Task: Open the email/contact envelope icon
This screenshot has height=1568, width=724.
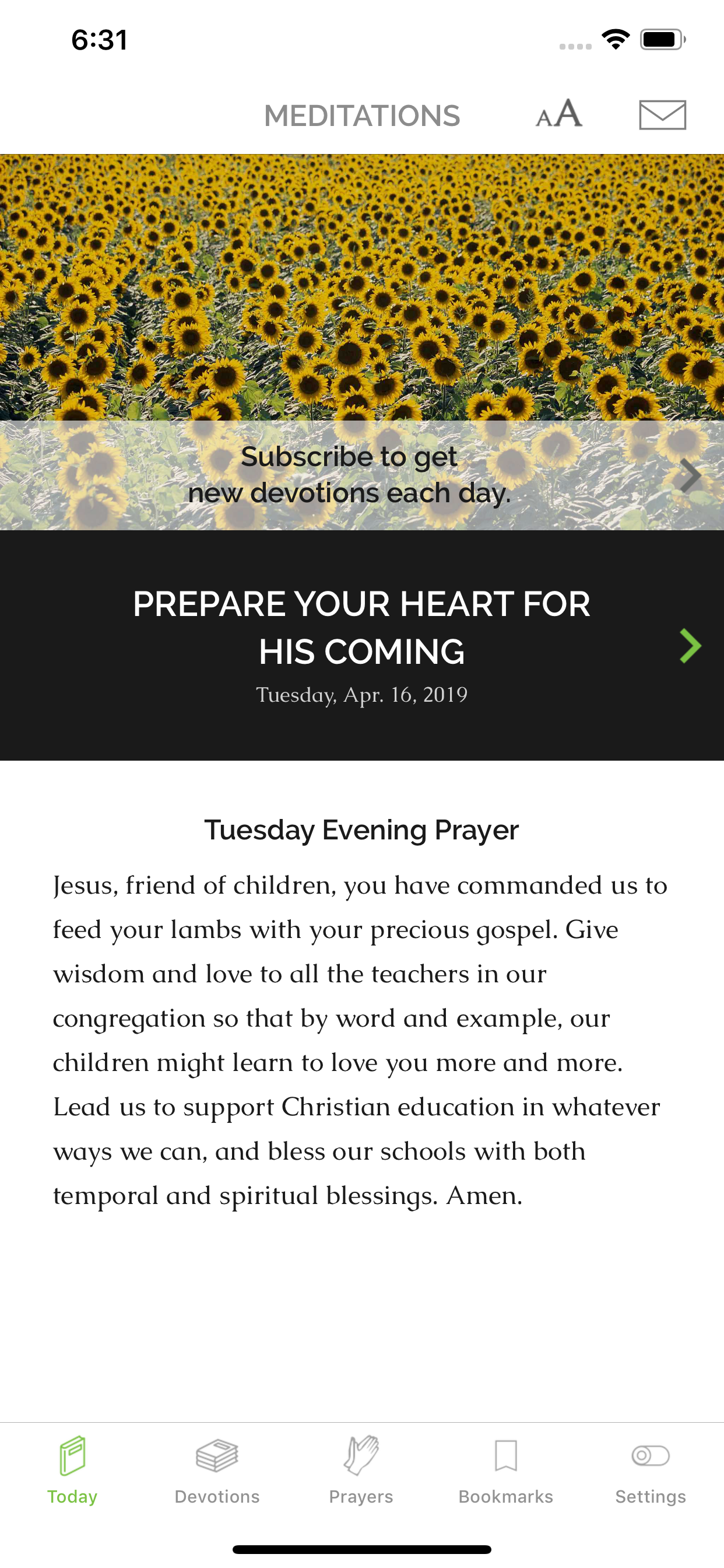Action: point(663,114)
